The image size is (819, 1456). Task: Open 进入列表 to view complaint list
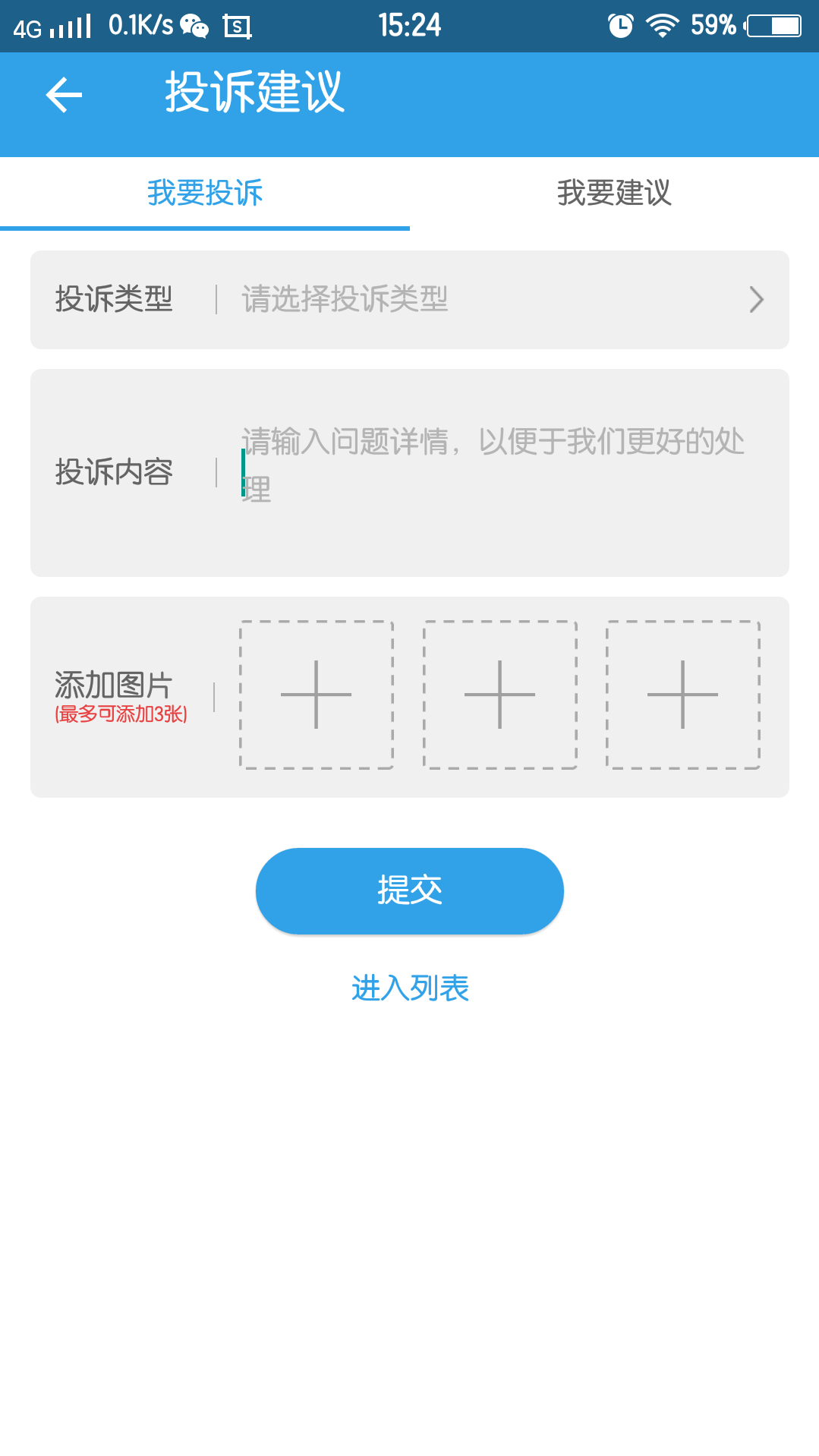[x=410, y=988]
